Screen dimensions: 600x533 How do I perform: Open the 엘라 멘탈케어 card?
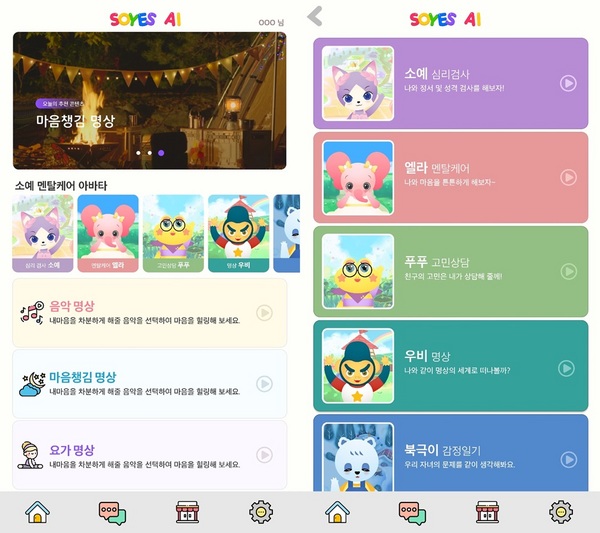pos(450,177)
